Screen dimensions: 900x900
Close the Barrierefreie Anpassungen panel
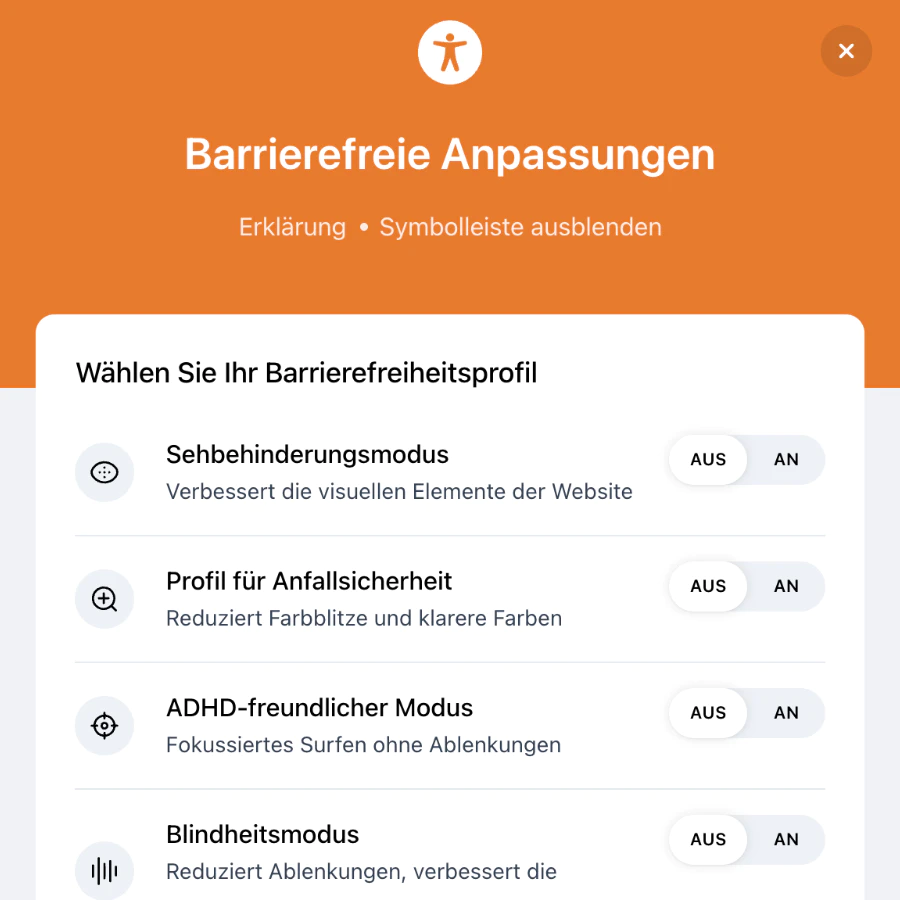(846, 51)
